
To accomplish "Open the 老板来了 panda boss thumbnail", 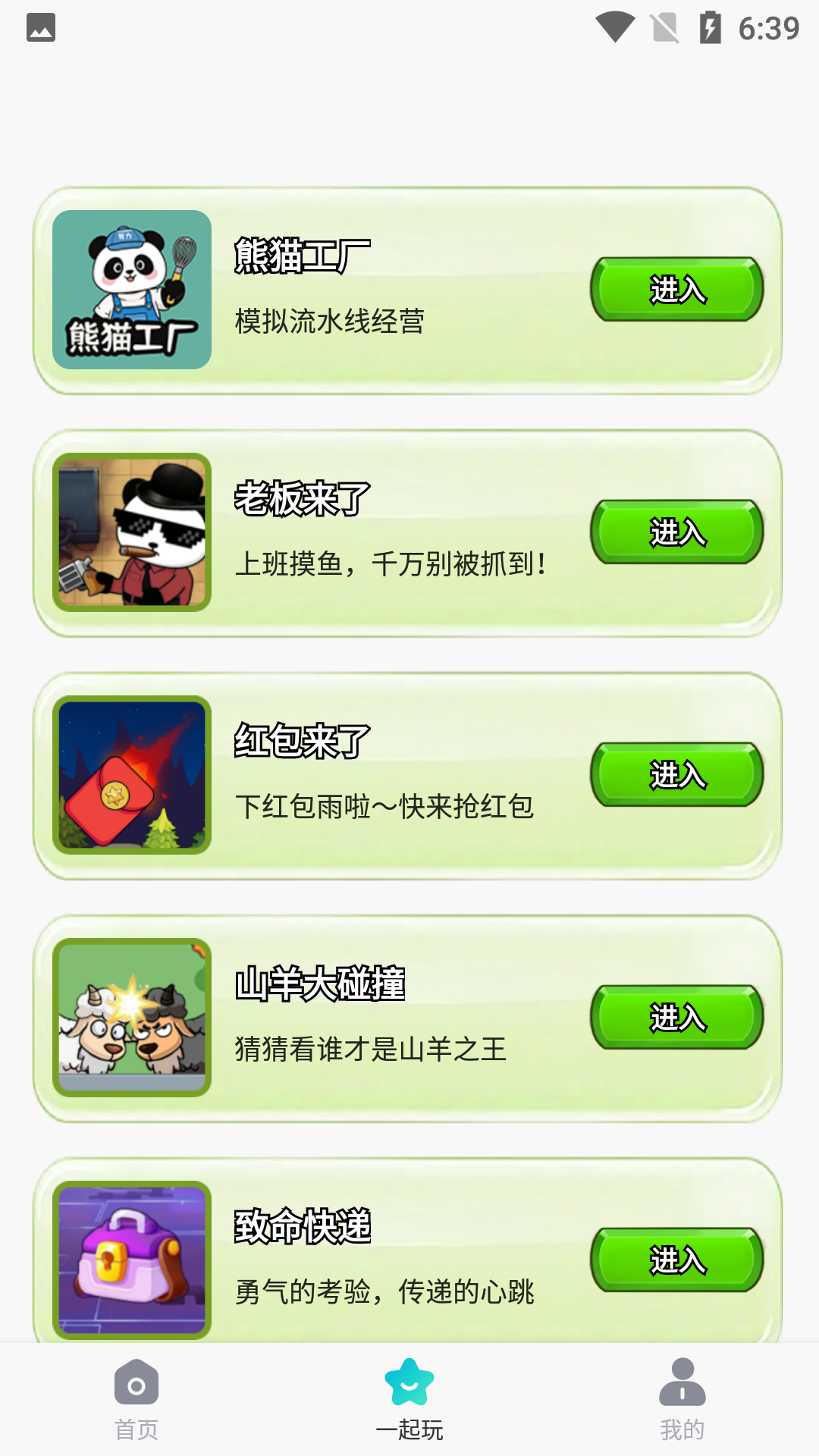I will tap(132, 532).
